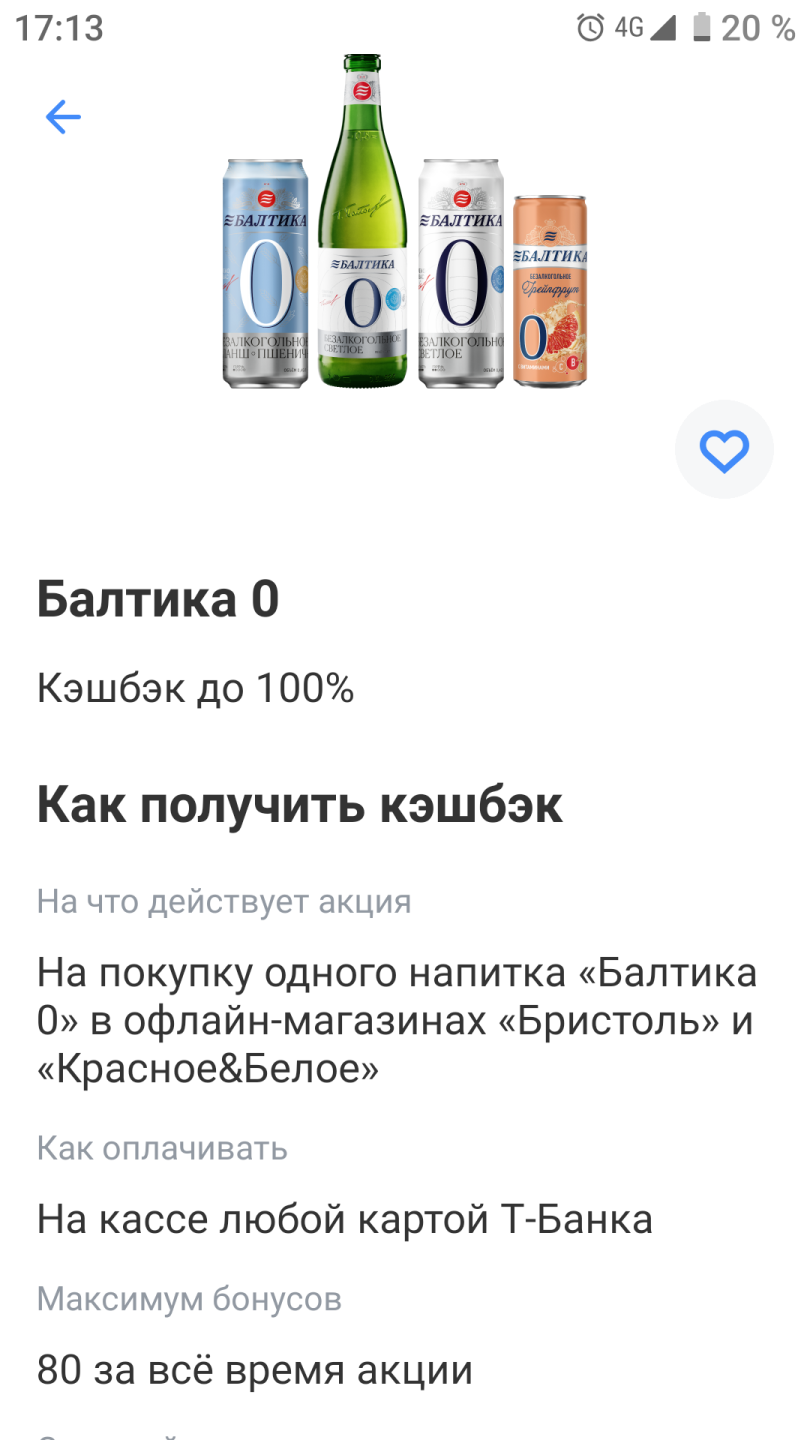
Task: Go back using the arrow icon
Action: tap(63, 118)
